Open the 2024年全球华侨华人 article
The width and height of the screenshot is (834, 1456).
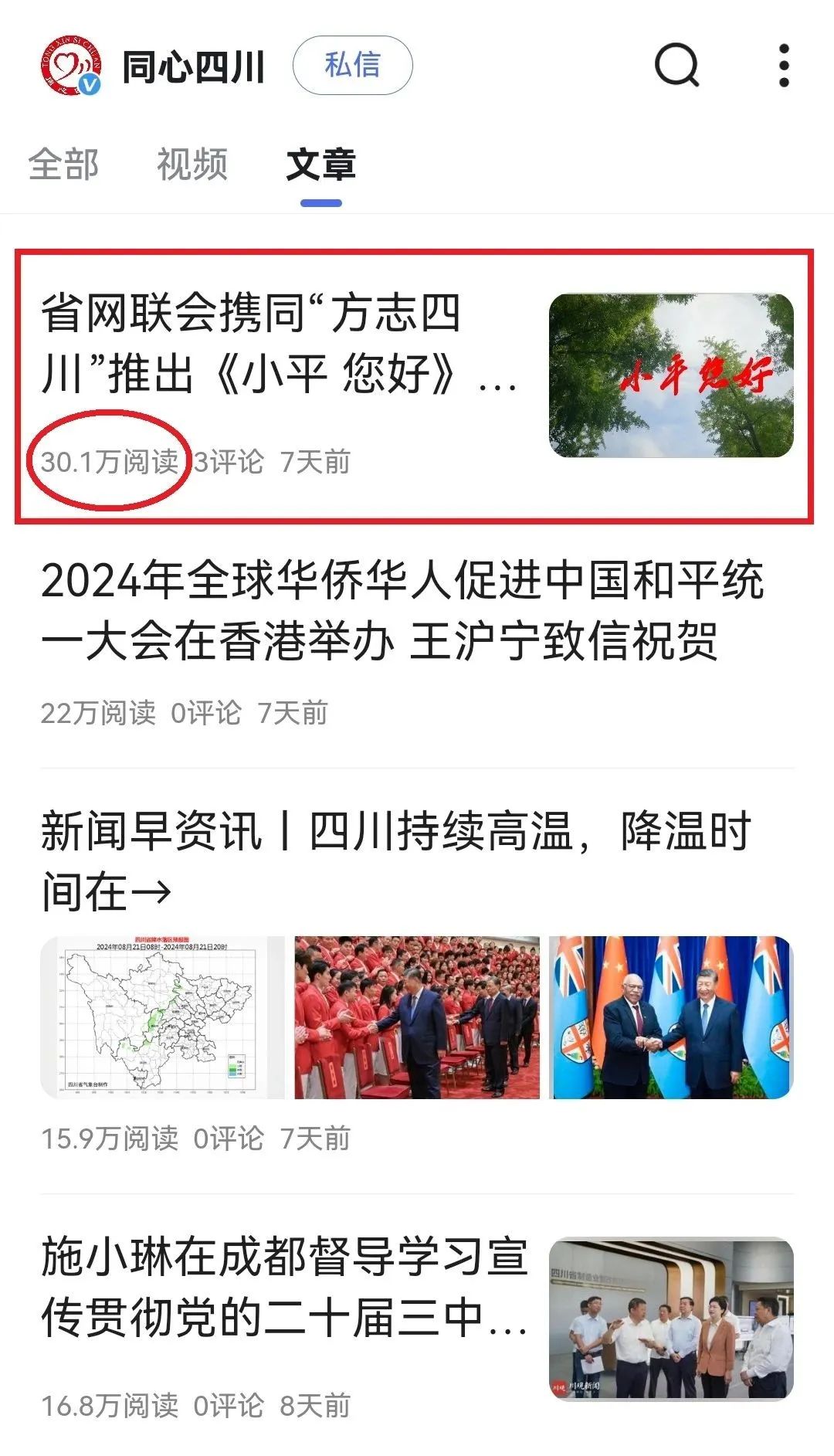(x=402, y=610)
